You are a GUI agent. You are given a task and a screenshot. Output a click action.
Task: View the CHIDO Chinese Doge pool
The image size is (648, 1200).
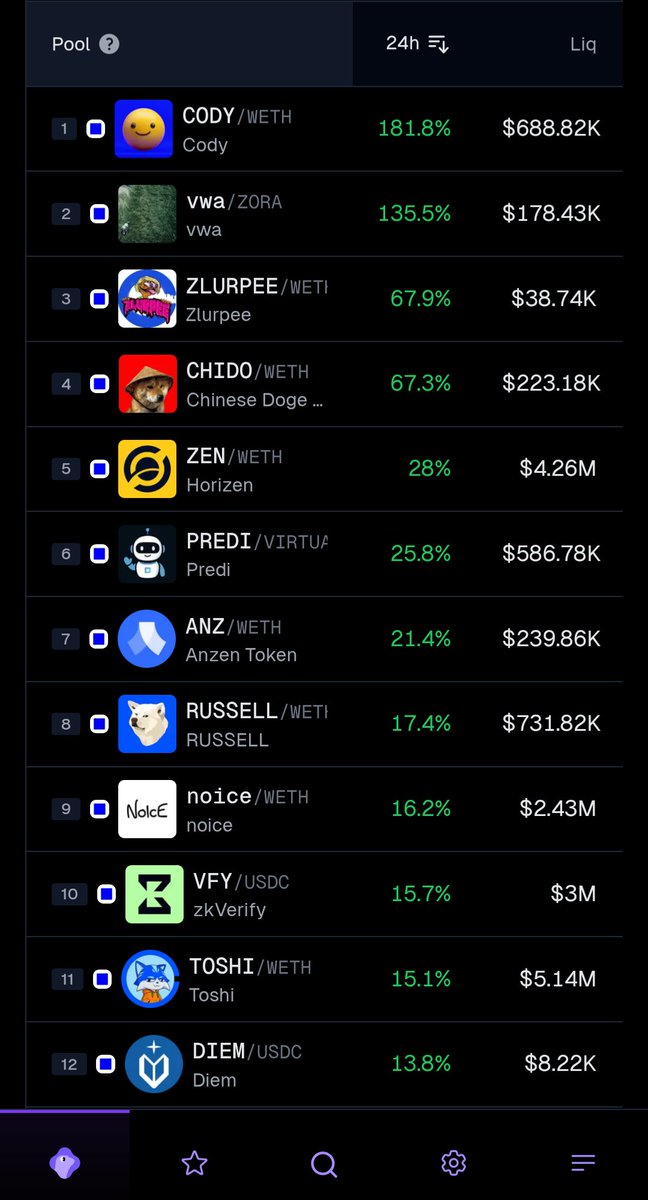tap(250, 384)
